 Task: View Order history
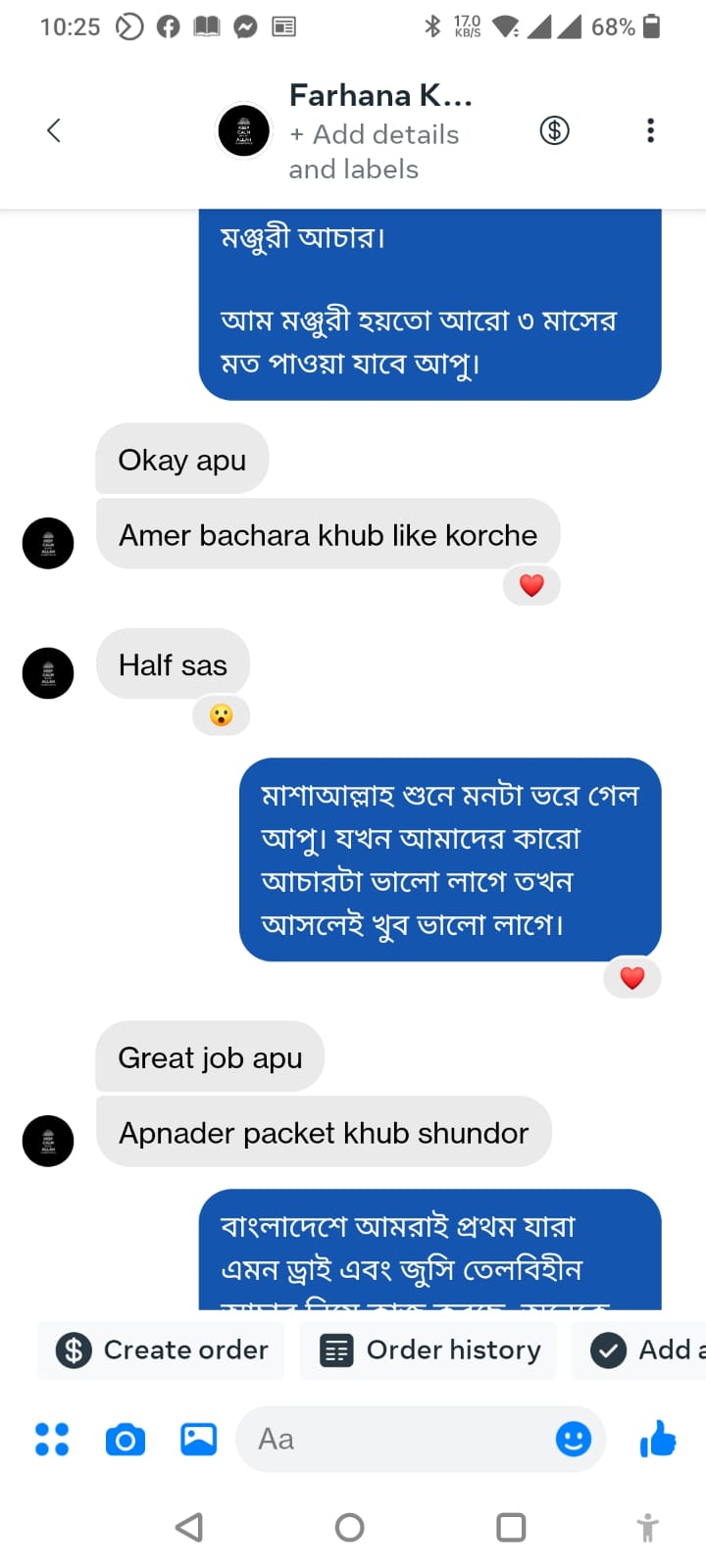[x=429, y=1350]
